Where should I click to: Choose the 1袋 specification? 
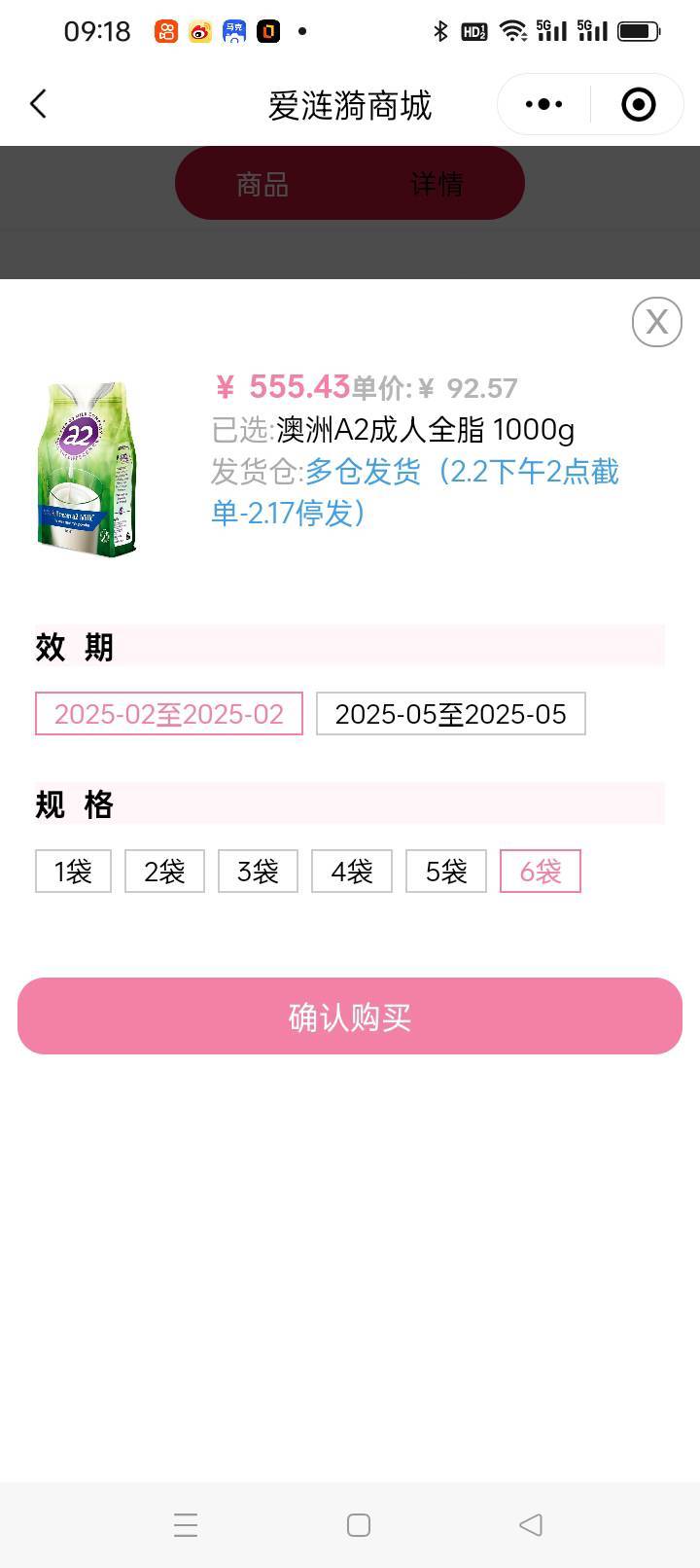(x=73, y=871)
